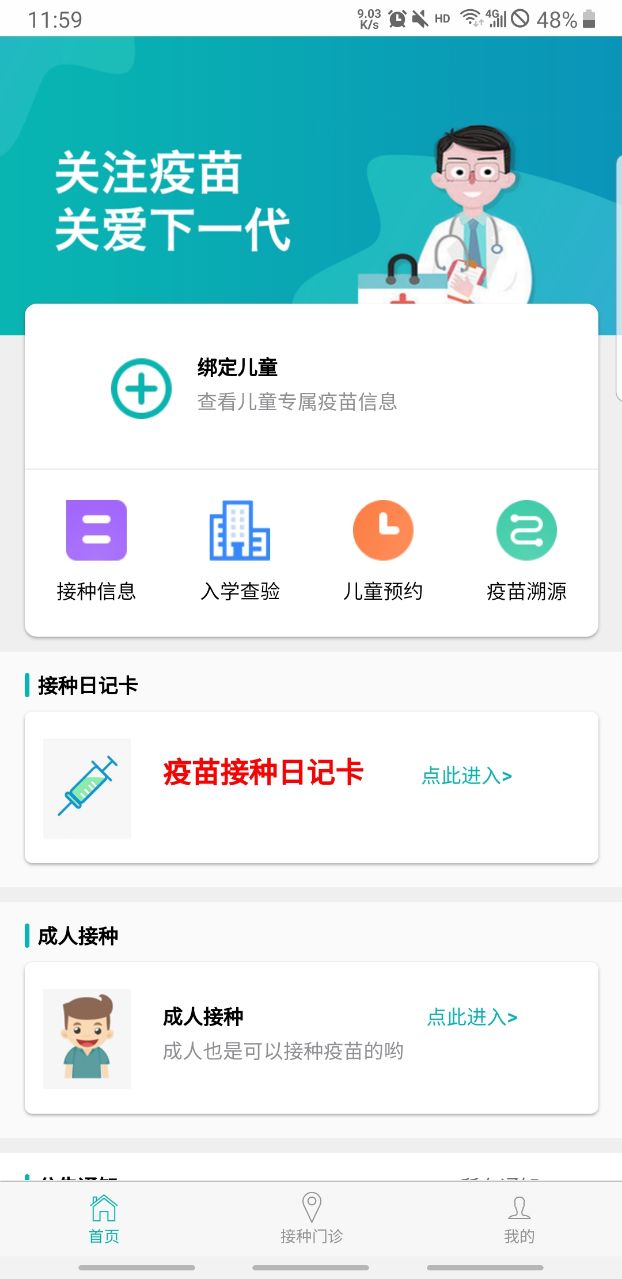
Task: Open 接种信息 vaccination info
Action: [96, 550]
